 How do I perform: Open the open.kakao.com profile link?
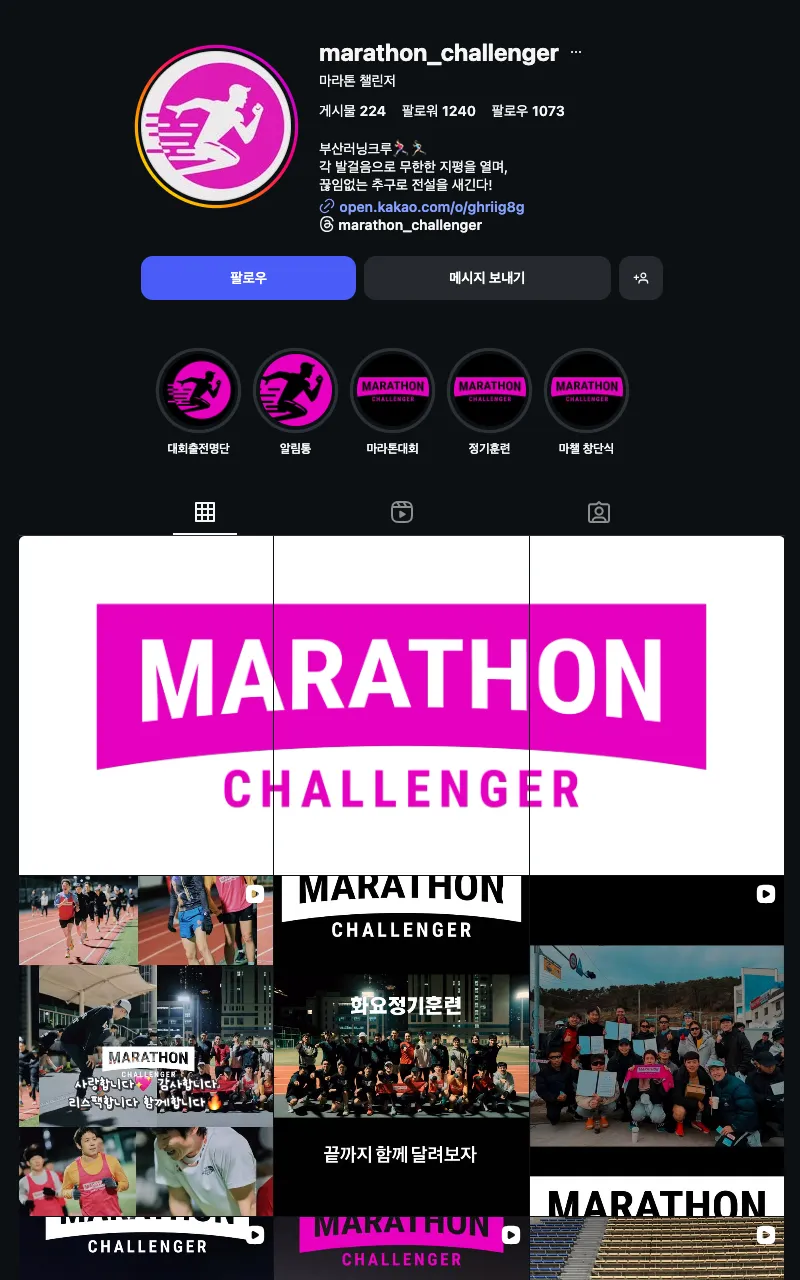[x=431, y=207]
